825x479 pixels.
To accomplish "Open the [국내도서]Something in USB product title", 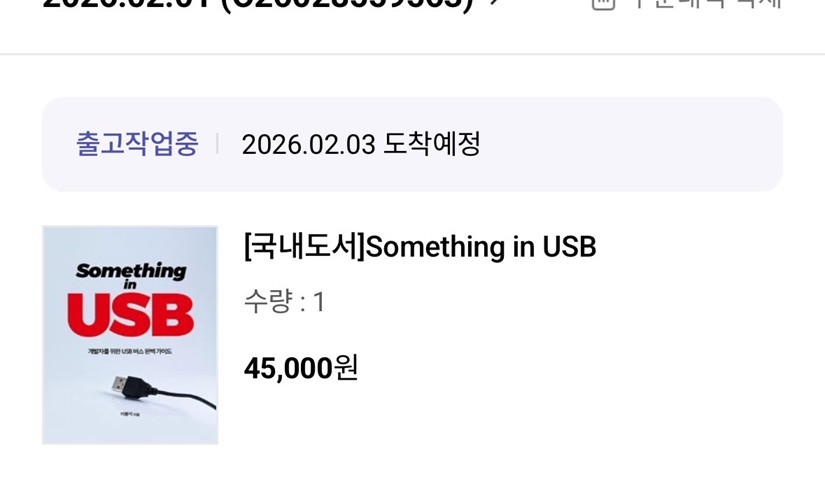I will point(419,247).
